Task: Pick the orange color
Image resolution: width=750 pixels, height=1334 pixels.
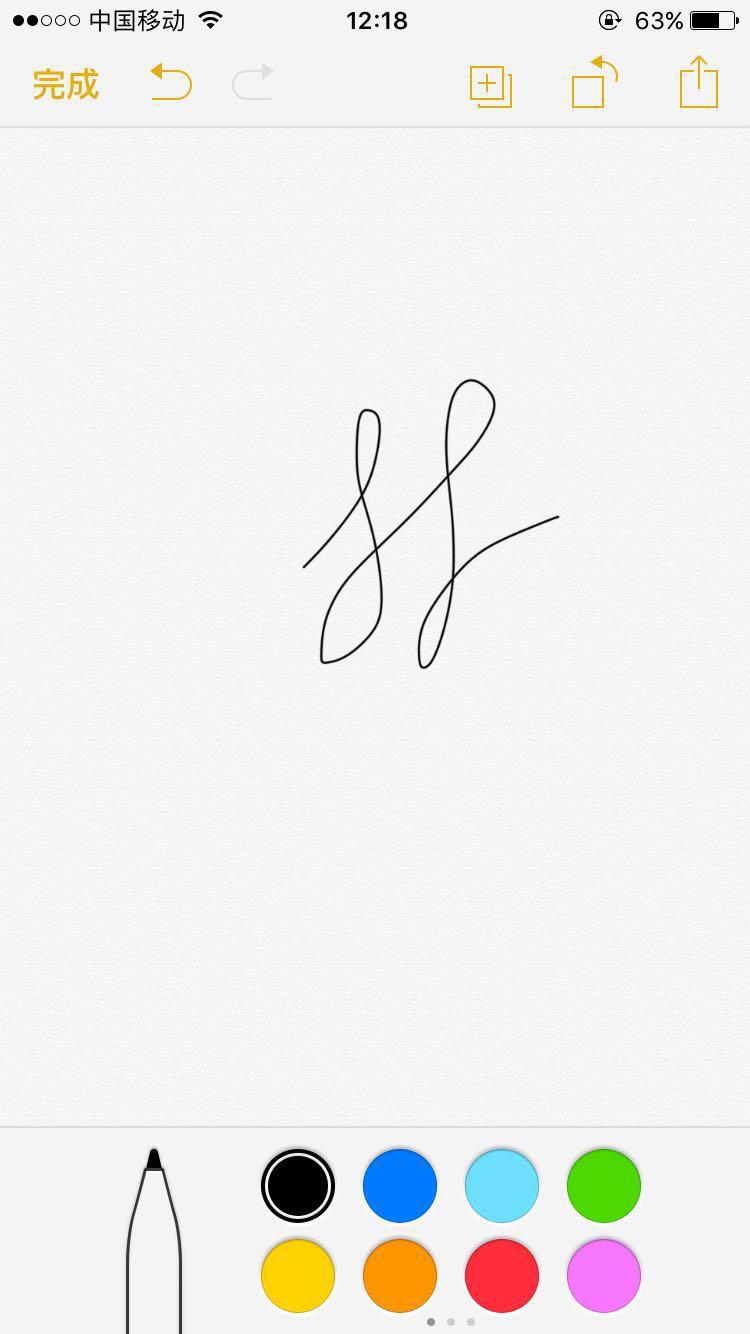Action: 400,1276
